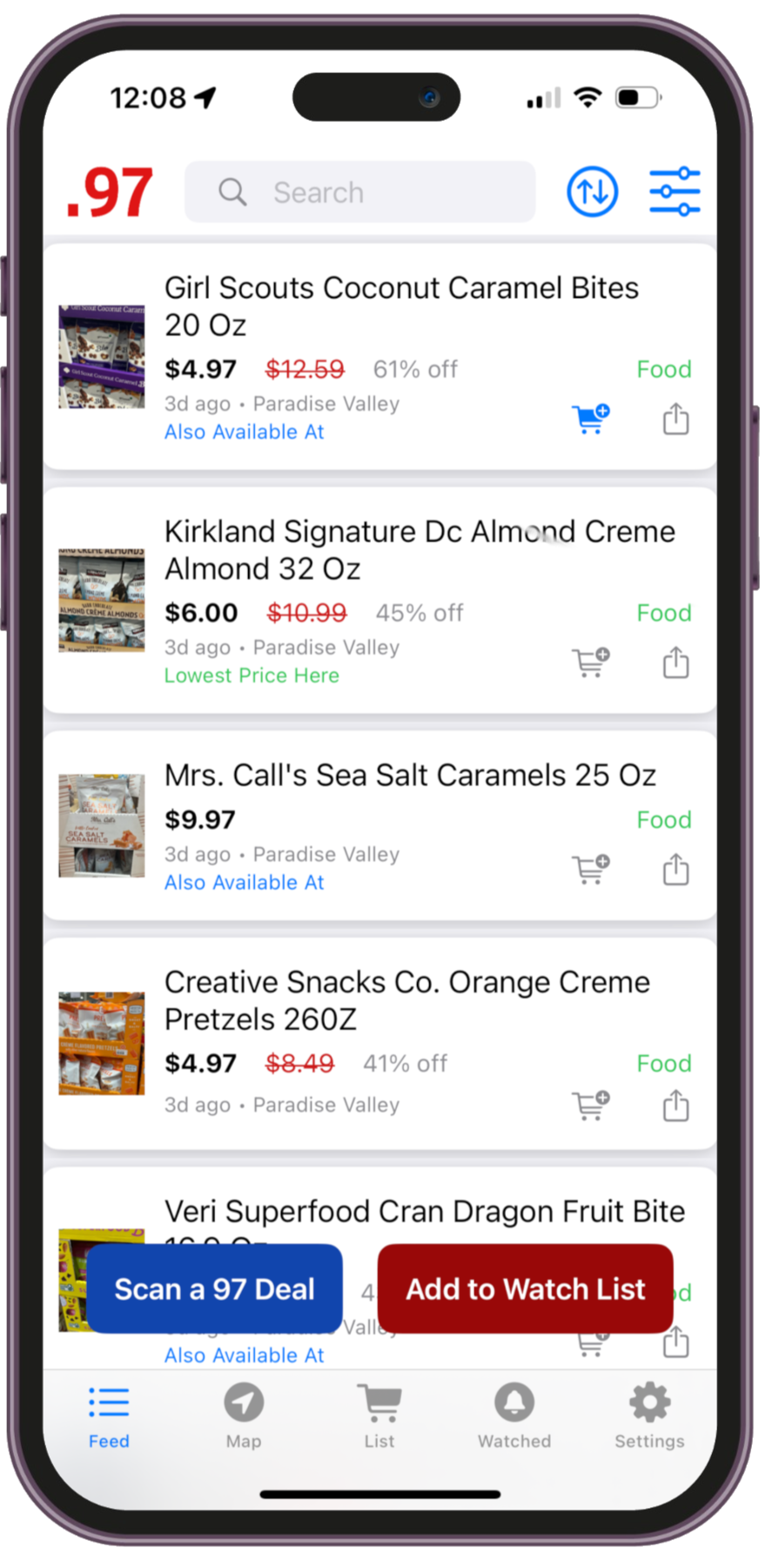Share Mrs. Call's Sea Salt Caramels deal
Image resolution: width=772 pixels, height=1568 pixels.
(675, 870)
